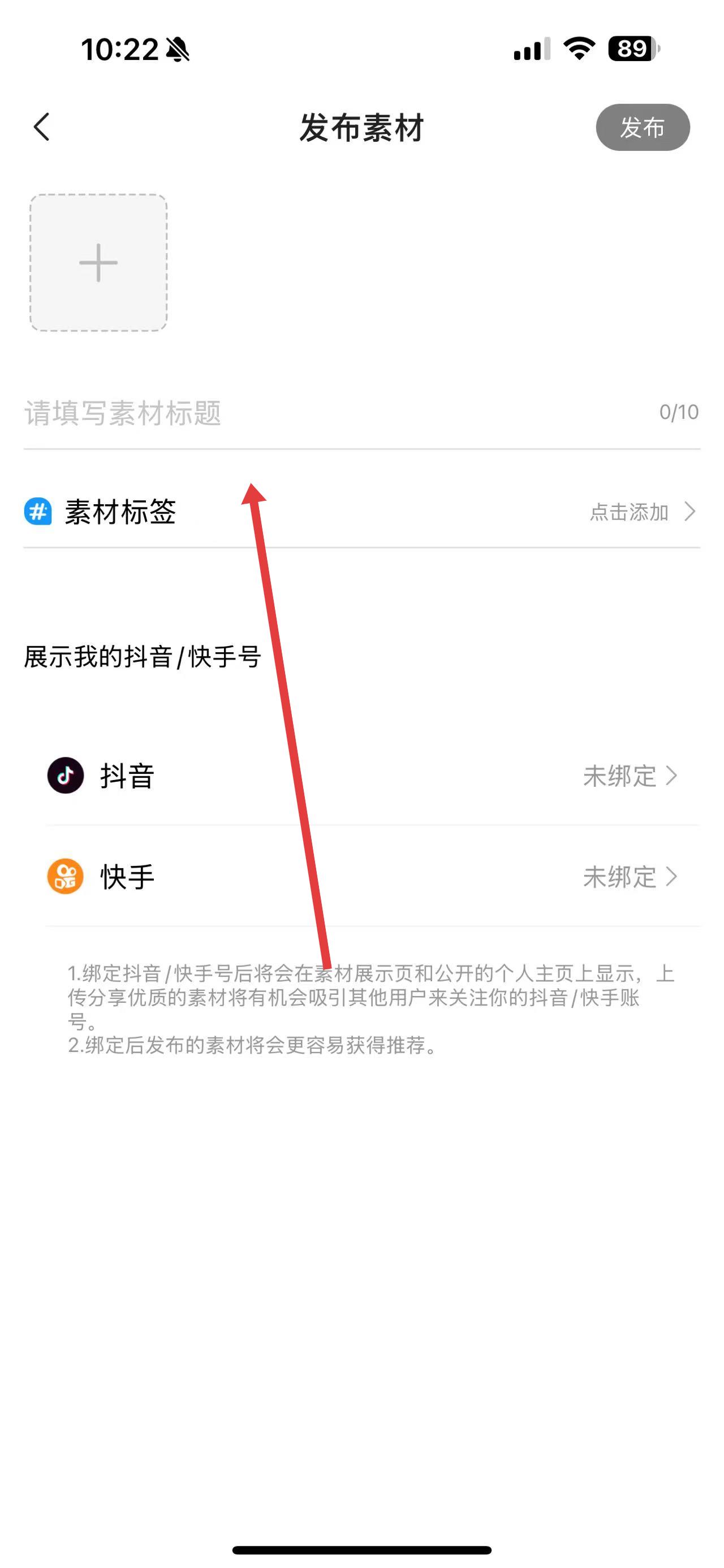Go back from 发布素材 page
724x1568 pixels.
click(41, 127)
